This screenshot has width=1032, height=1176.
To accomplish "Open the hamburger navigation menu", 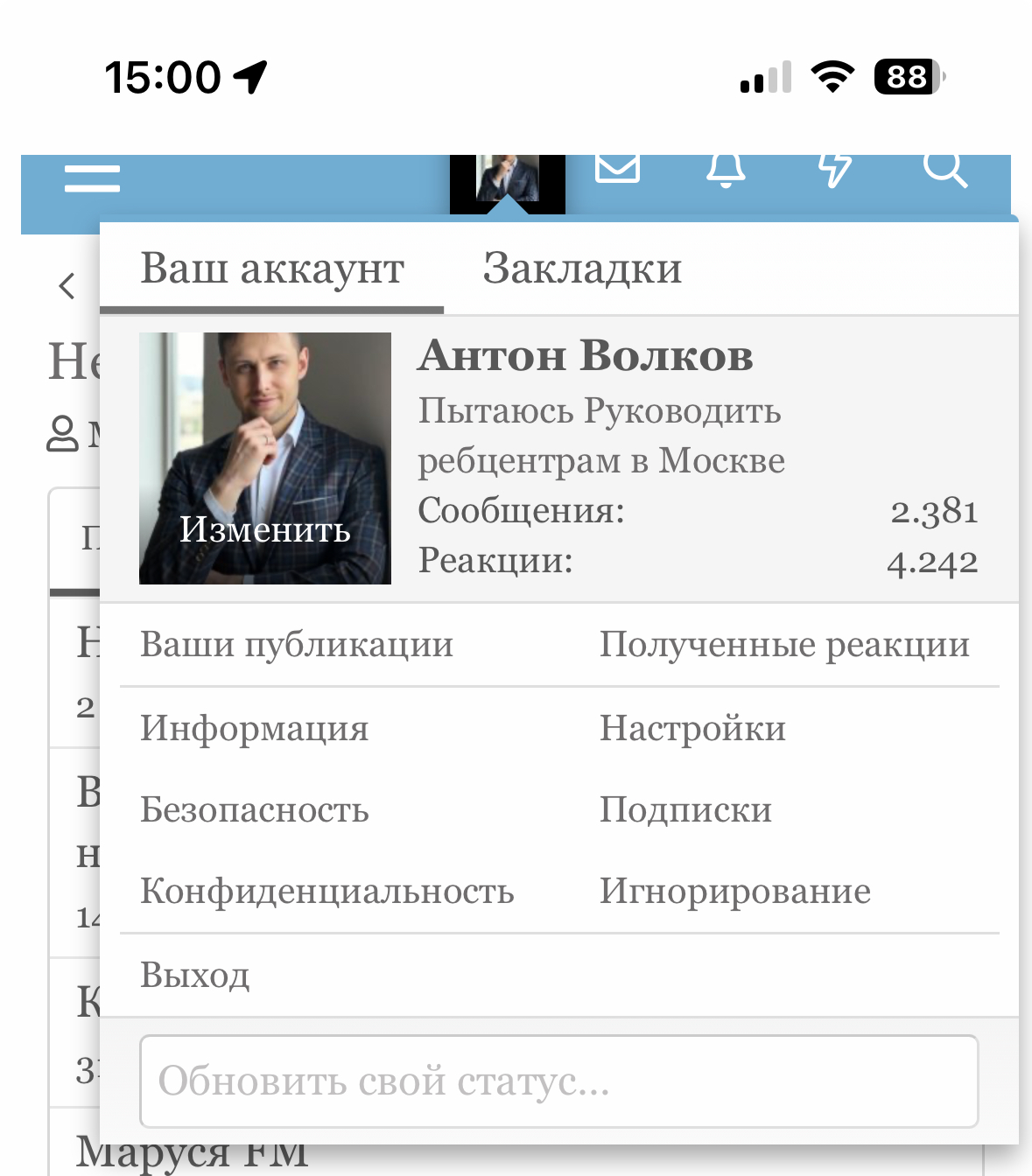I will [92, 178].
